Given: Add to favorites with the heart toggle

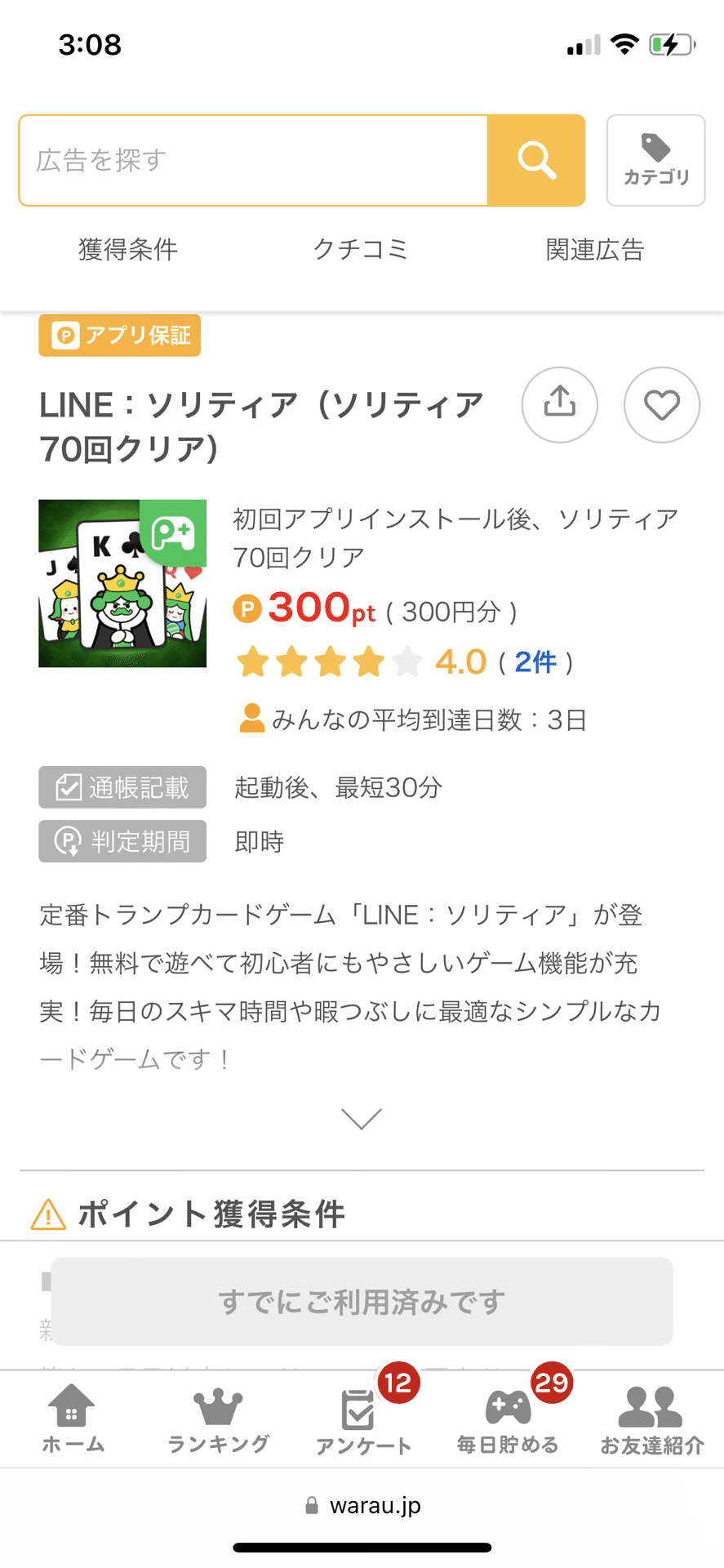Looking at the screenshot, I should (661, 404).
